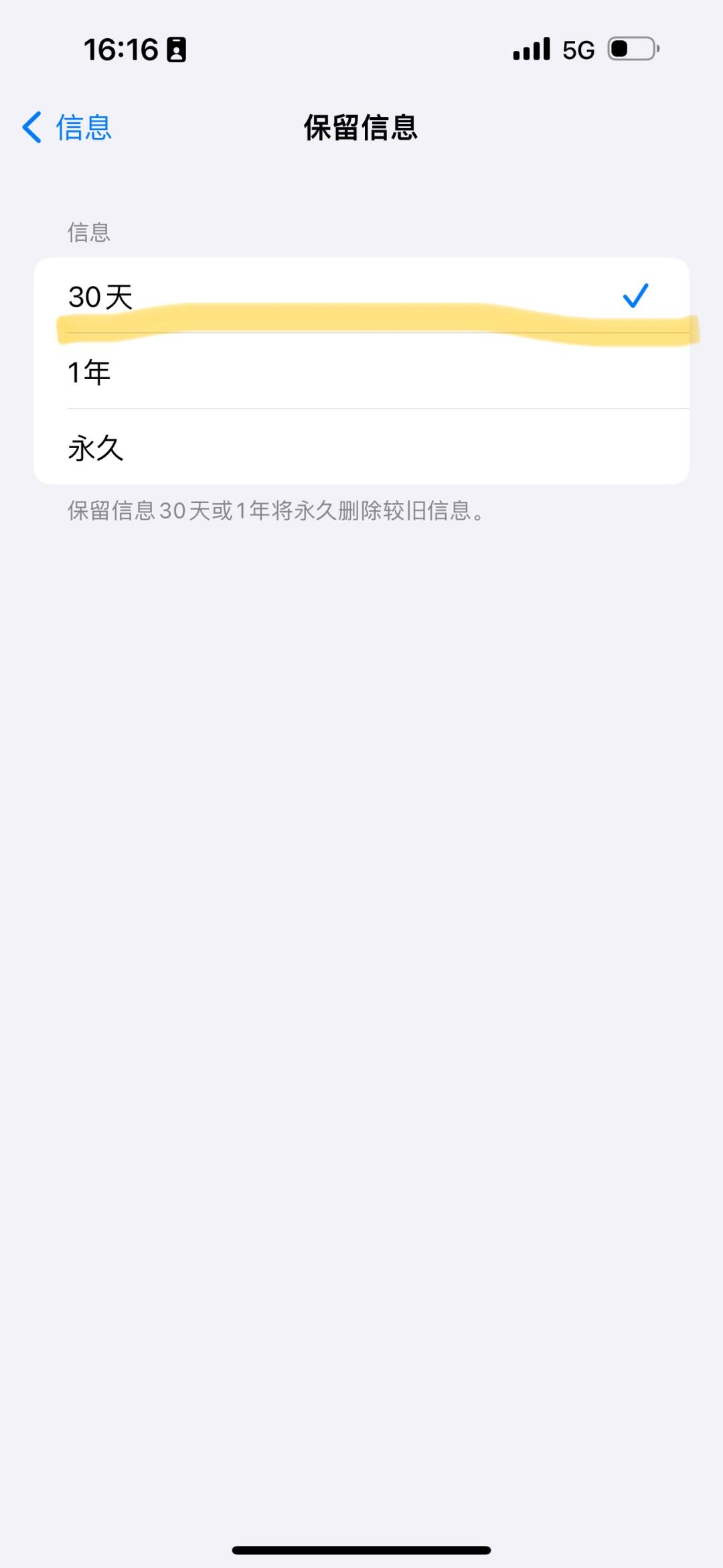
Task: Set message retention to 永久
Action: tap(361, 447)
